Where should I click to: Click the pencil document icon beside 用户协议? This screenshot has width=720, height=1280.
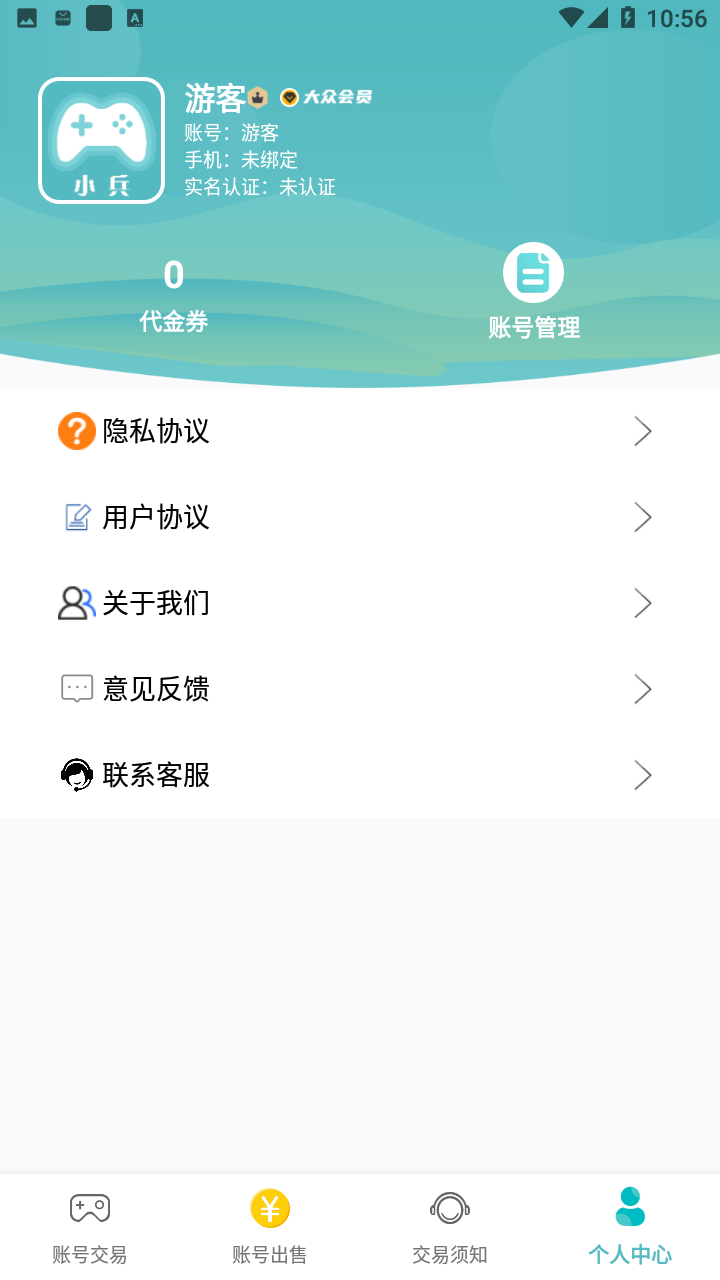coord(76,517)
